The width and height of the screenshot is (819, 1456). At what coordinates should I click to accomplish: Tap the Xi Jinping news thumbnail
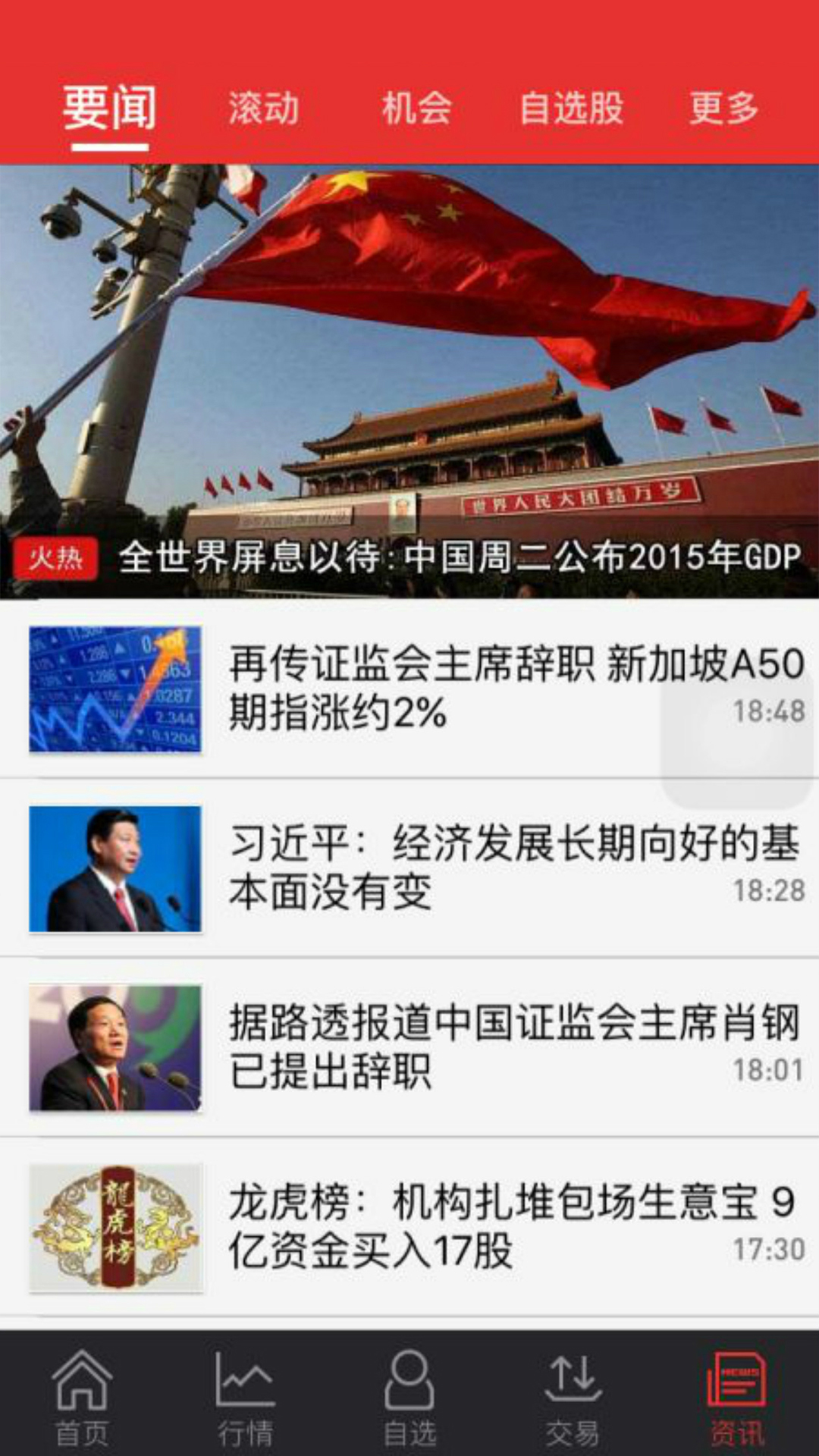click(x=114, y=868)
